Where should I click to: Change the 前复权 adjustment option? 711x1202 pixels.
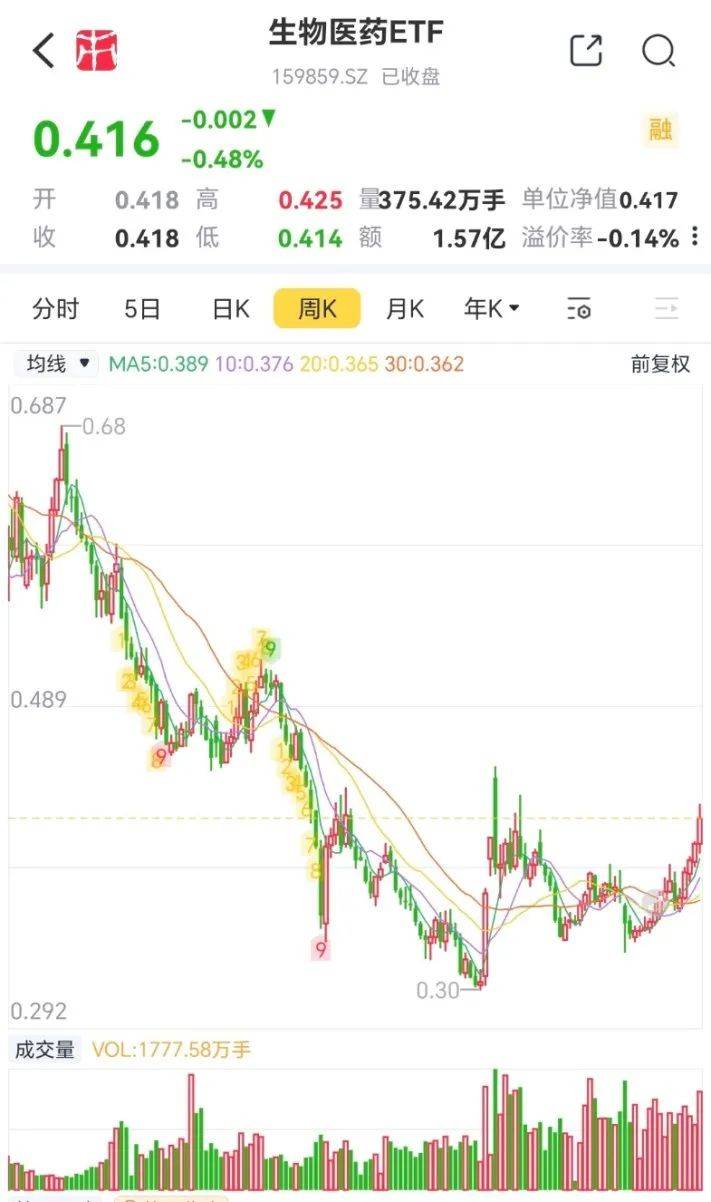(660, 364)
